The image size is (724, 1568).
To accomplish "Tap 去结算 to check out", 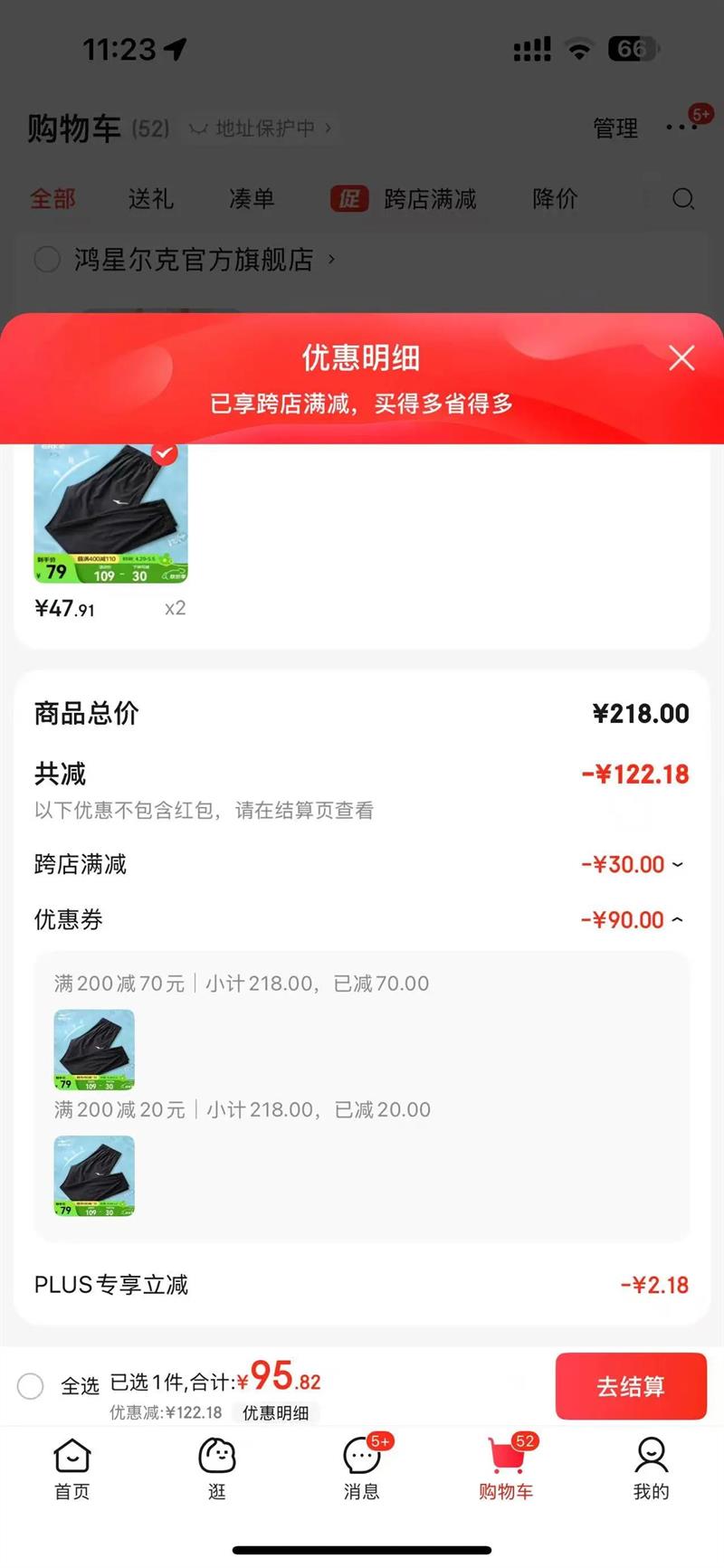I will coord(631,1386).
